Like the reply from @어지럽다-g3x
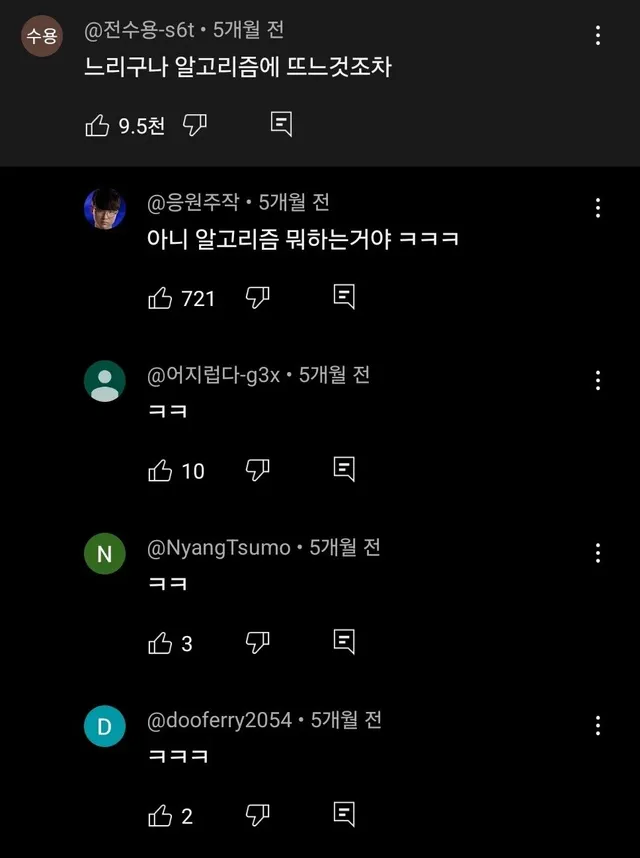Image resolution: width=640 pixels, height=858 pixels. 160,470
